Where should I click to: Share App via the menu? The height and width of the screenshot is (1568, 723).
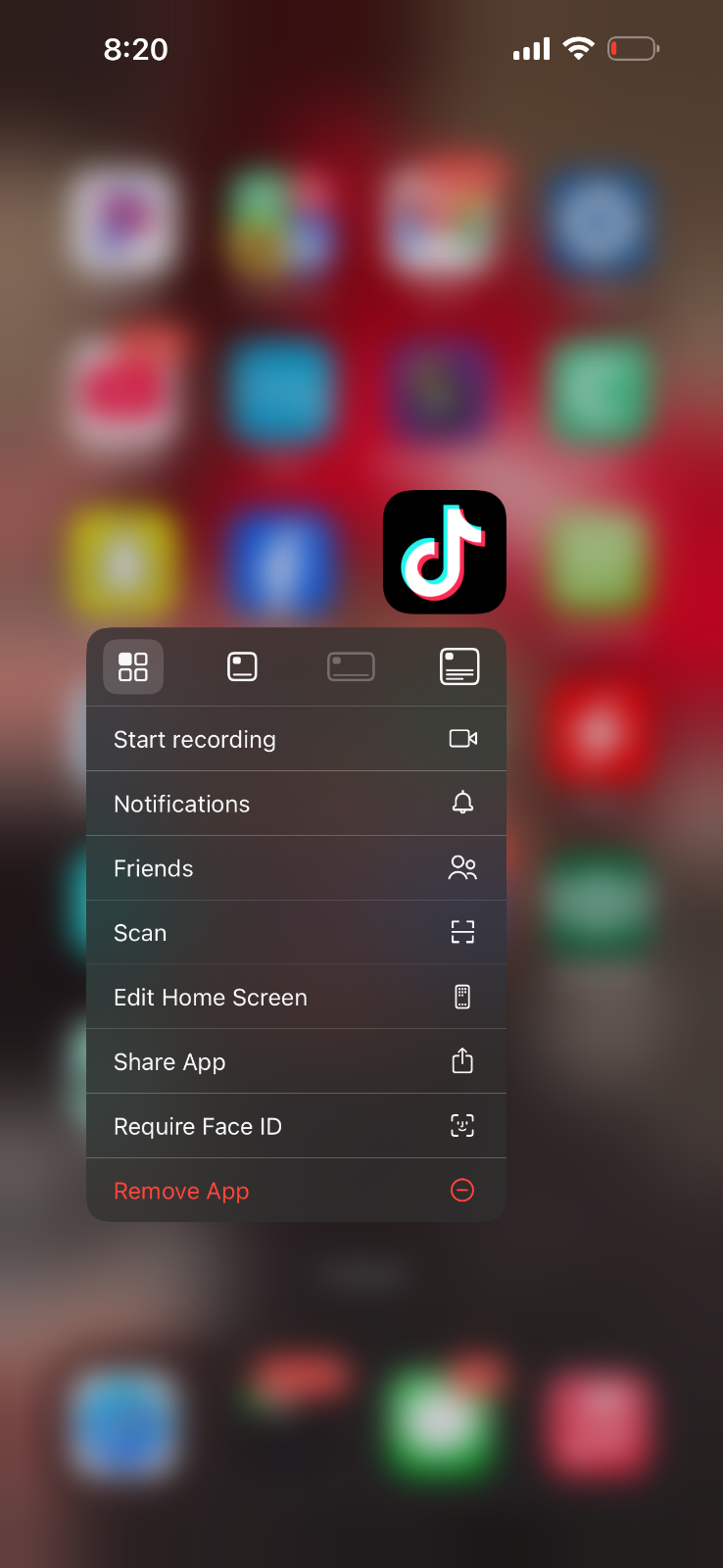[x=295, y=1062]
